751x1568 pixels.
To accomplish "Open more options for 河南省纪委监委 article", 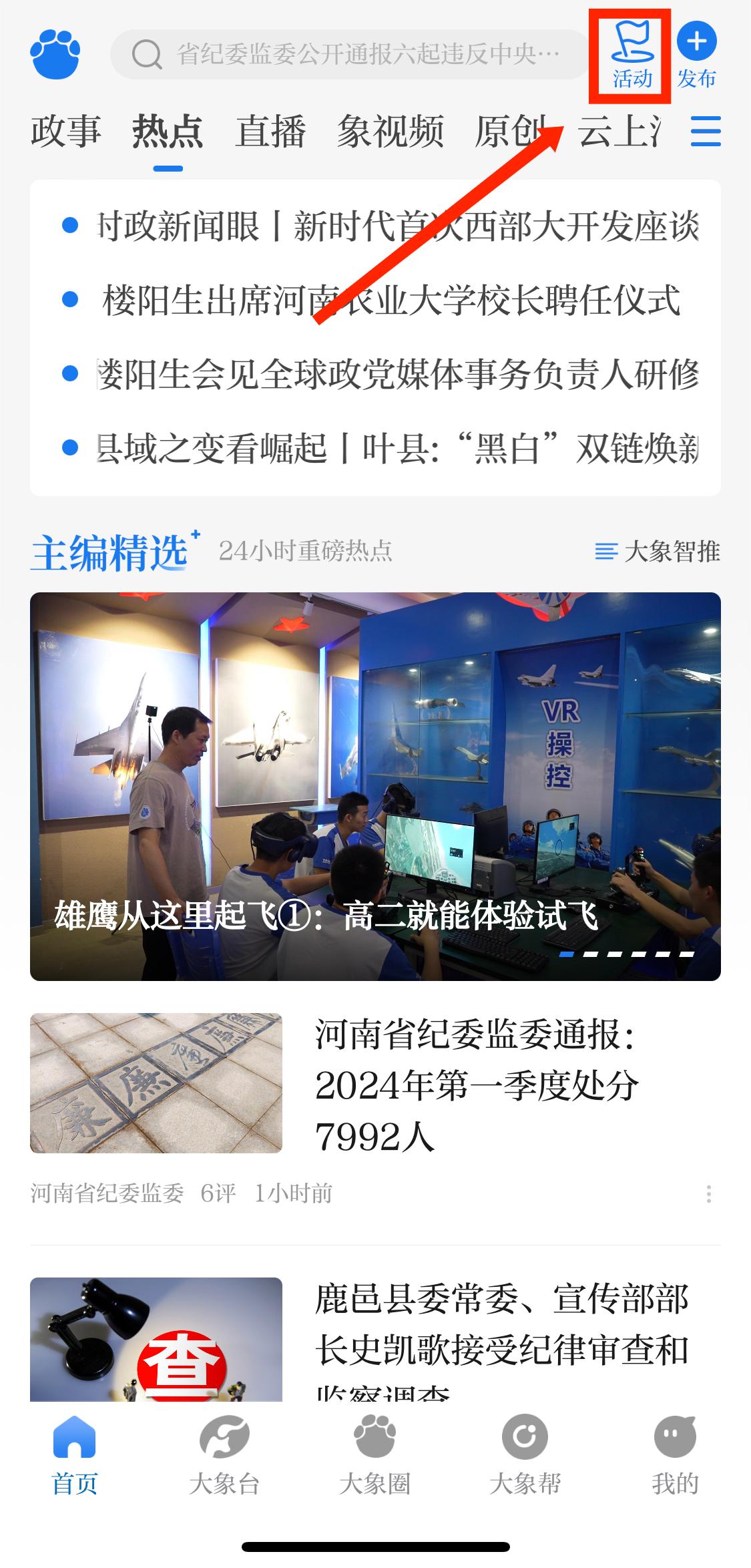I will pos(708,1193).
